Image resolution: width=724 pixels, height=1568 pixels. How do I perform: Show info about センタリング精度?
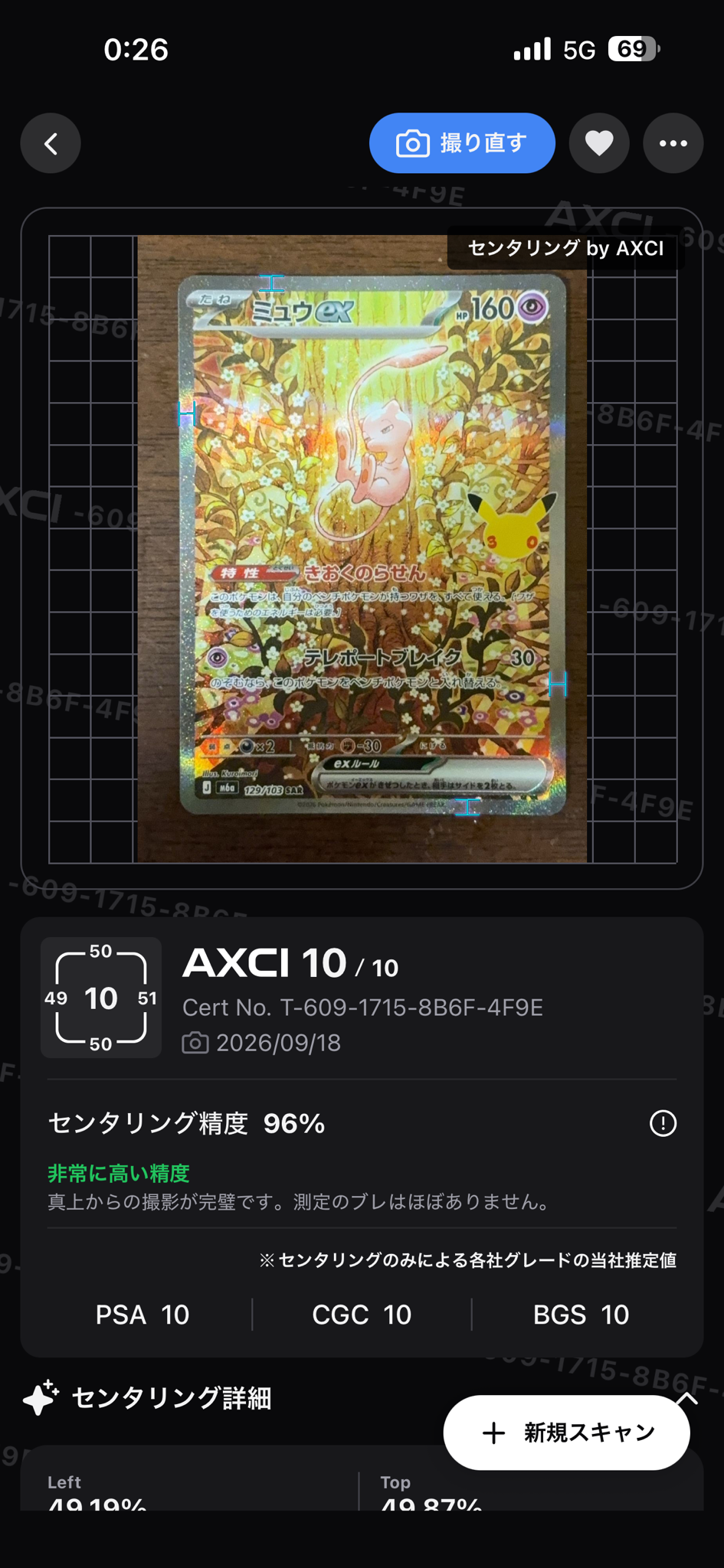[x=663, y=1123]
